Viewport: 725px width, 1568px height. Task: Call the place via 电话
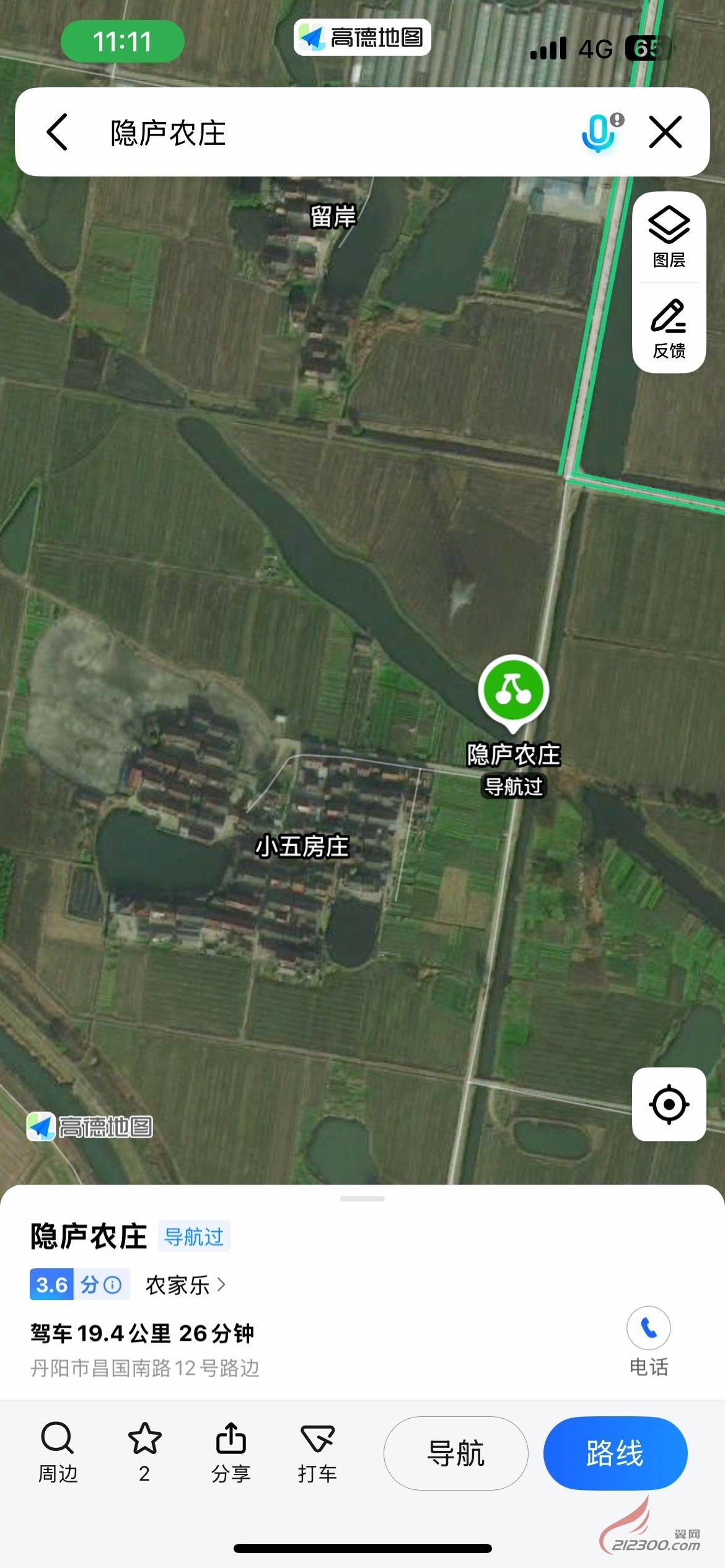(648, 1340)
